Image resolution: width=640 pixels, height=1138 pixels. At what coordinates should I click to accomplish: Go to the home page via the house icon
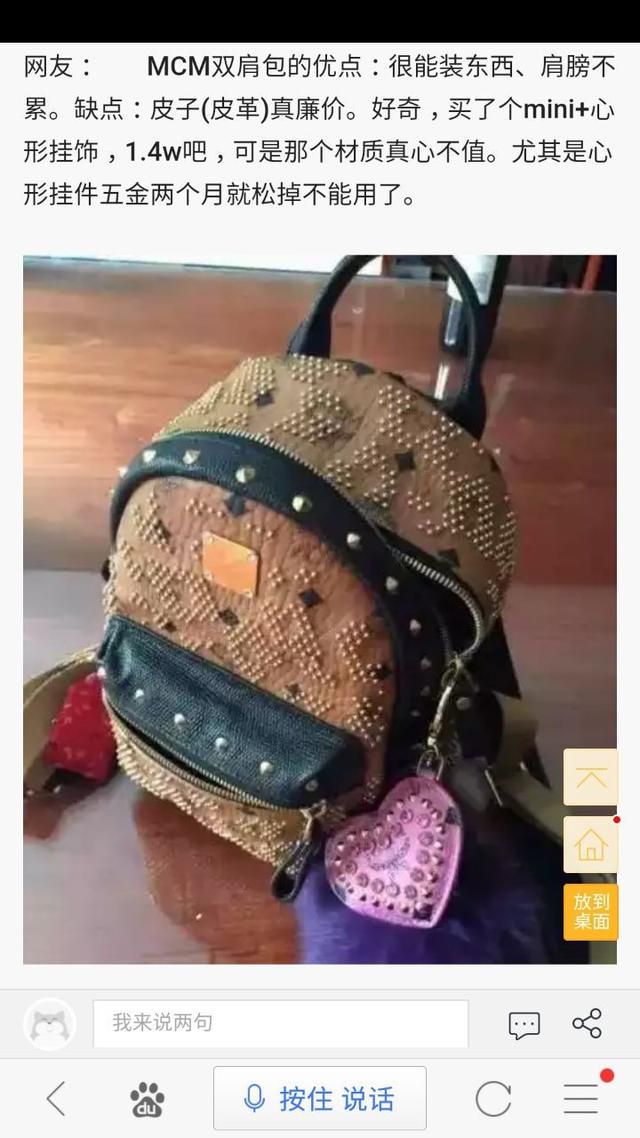[590, 845]
